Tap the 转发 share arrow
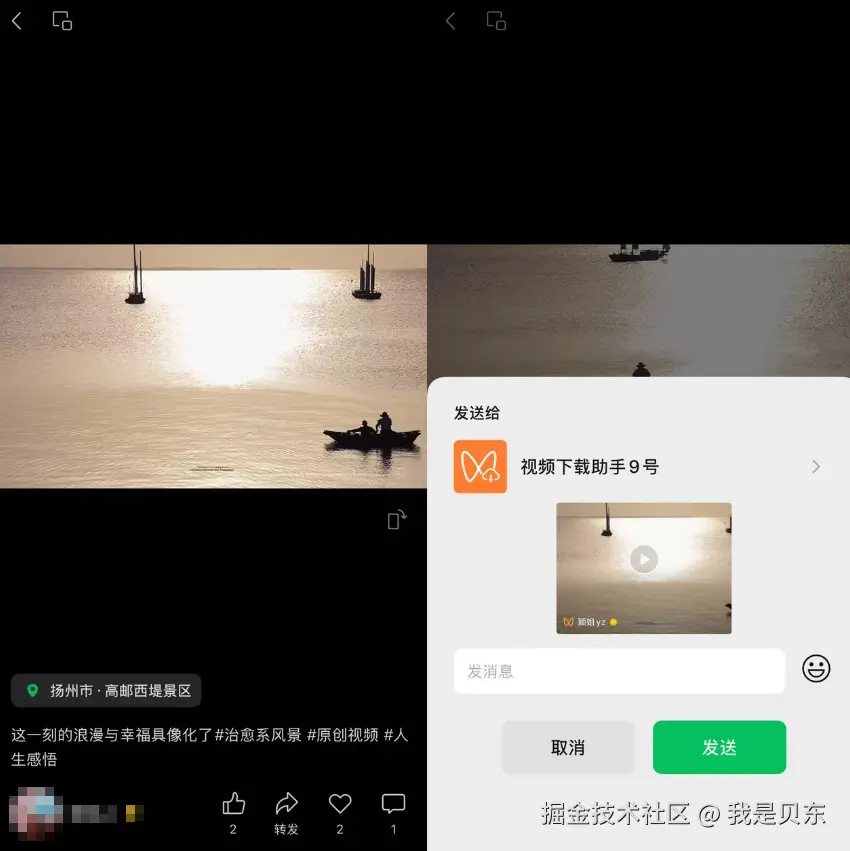Screen dimensions: 850x851 287,804
